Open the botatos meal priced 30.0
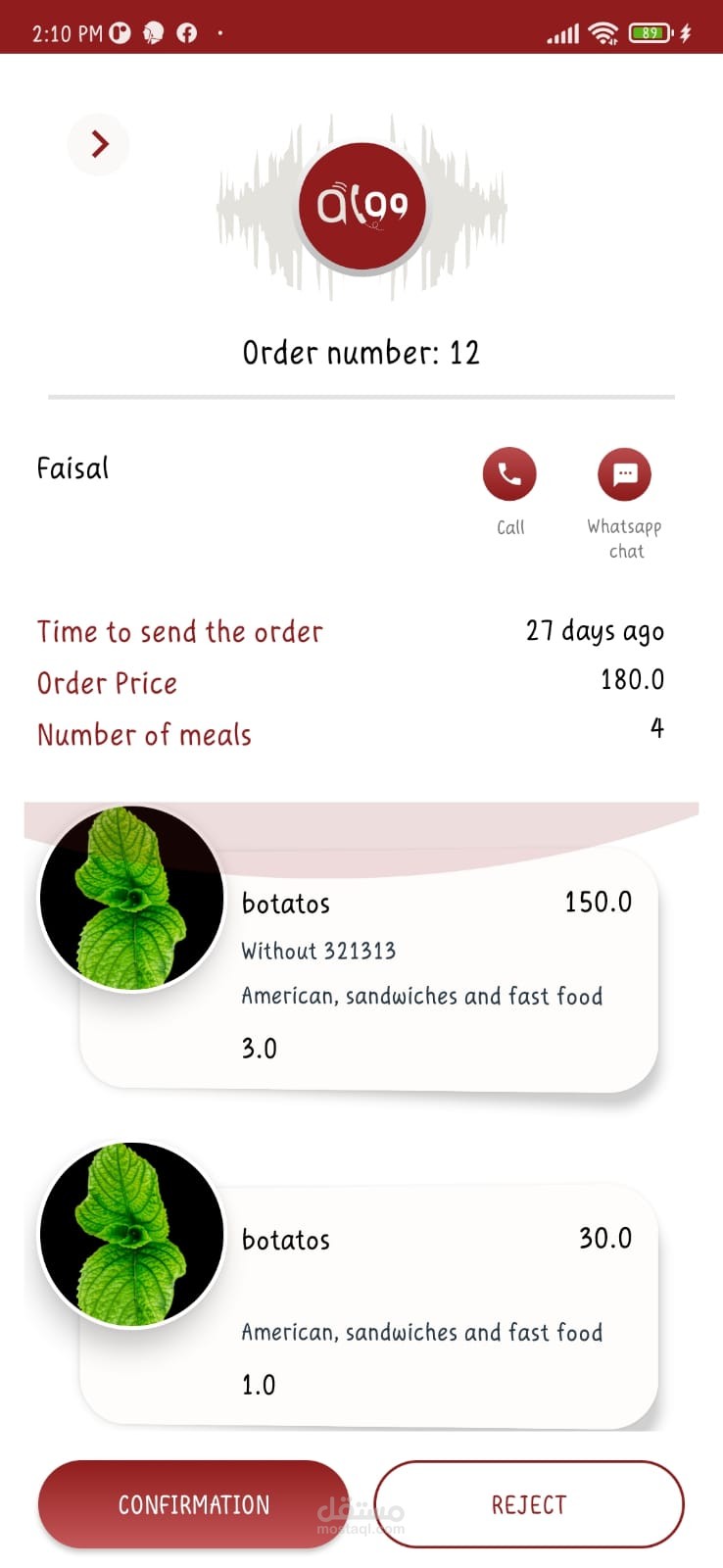This screenshot has height=1568, width=723. (x=367, y=1308)
